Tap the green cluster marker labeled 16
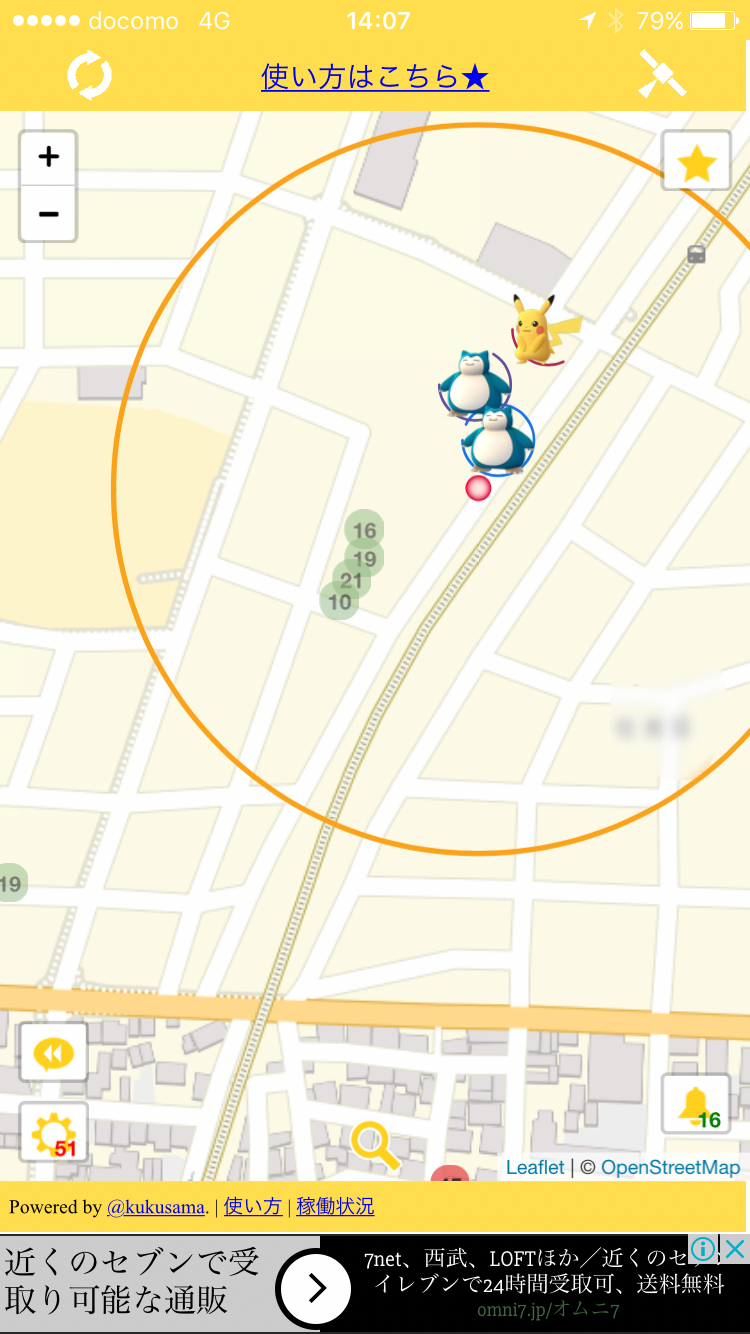Viewport: 750px width, 1334px height. pos(364,530)
